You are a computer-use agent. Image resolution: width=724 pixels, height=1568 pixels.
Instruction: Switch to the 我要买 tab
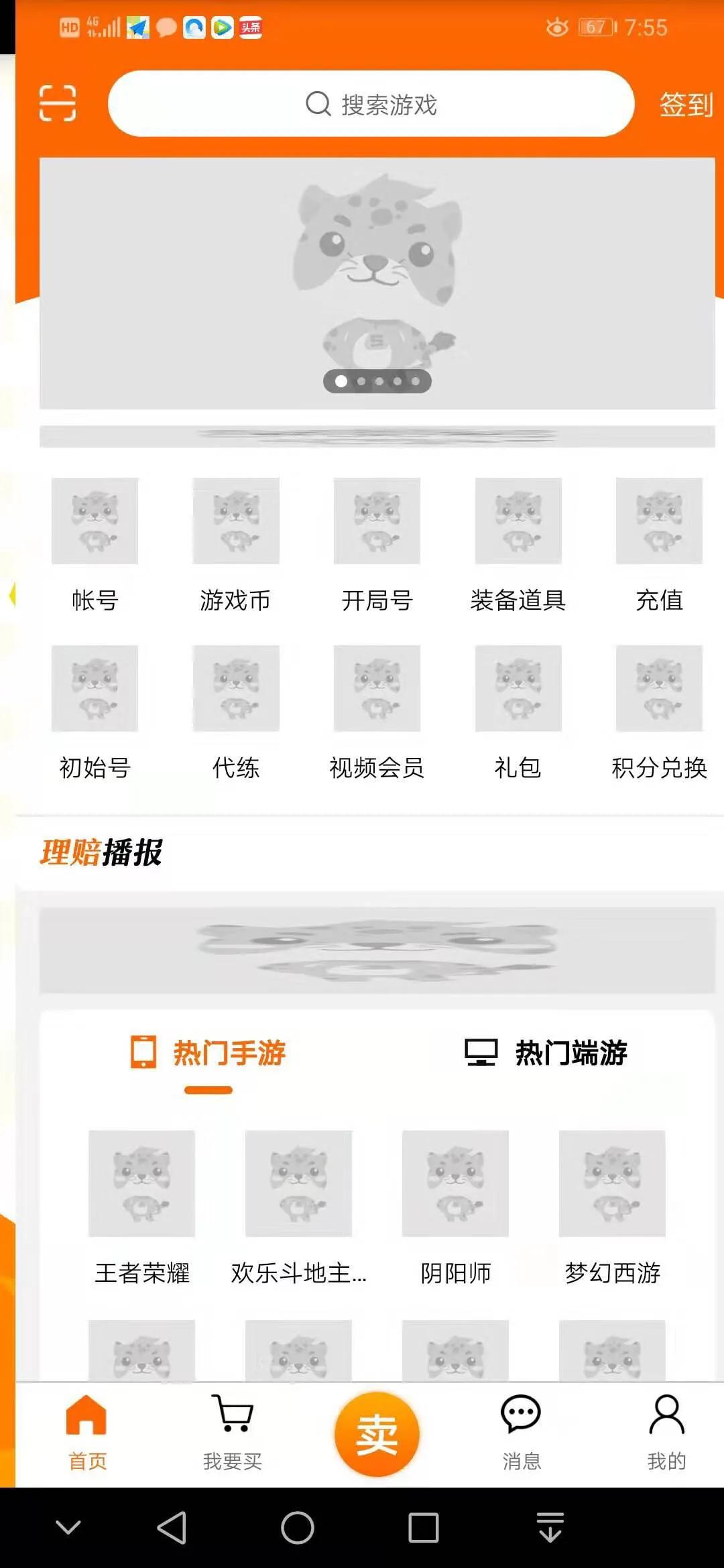(232, 1431)
